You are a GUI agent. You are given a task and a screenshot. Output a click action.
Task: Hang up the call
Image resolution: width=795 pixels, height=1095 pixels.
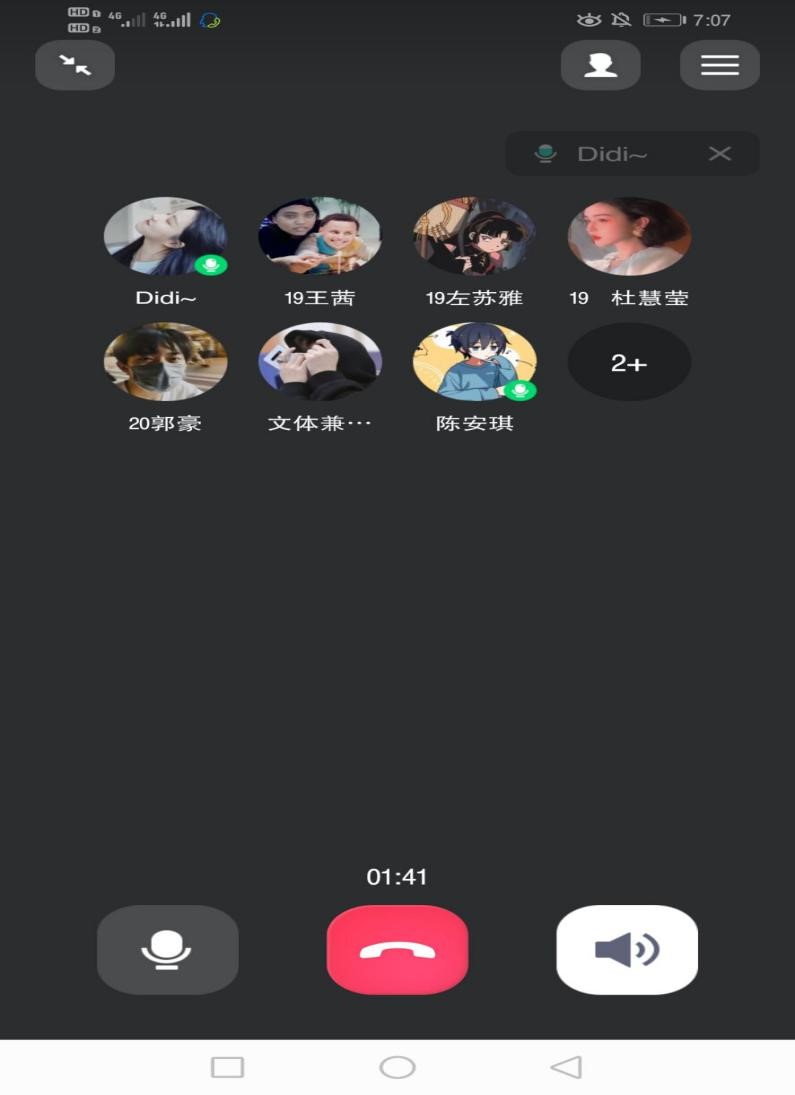coord(397,949)
